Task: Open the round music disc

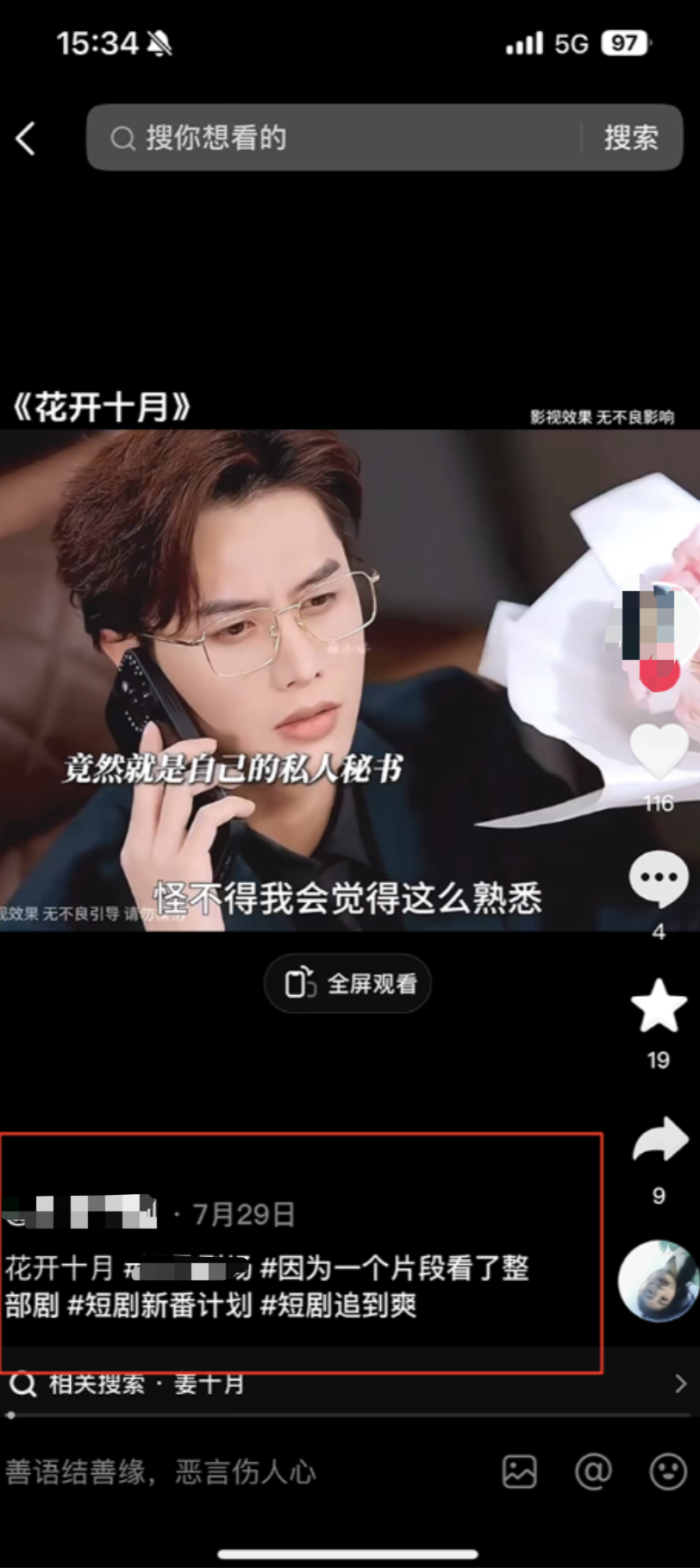Action: tap(659, 1281)
